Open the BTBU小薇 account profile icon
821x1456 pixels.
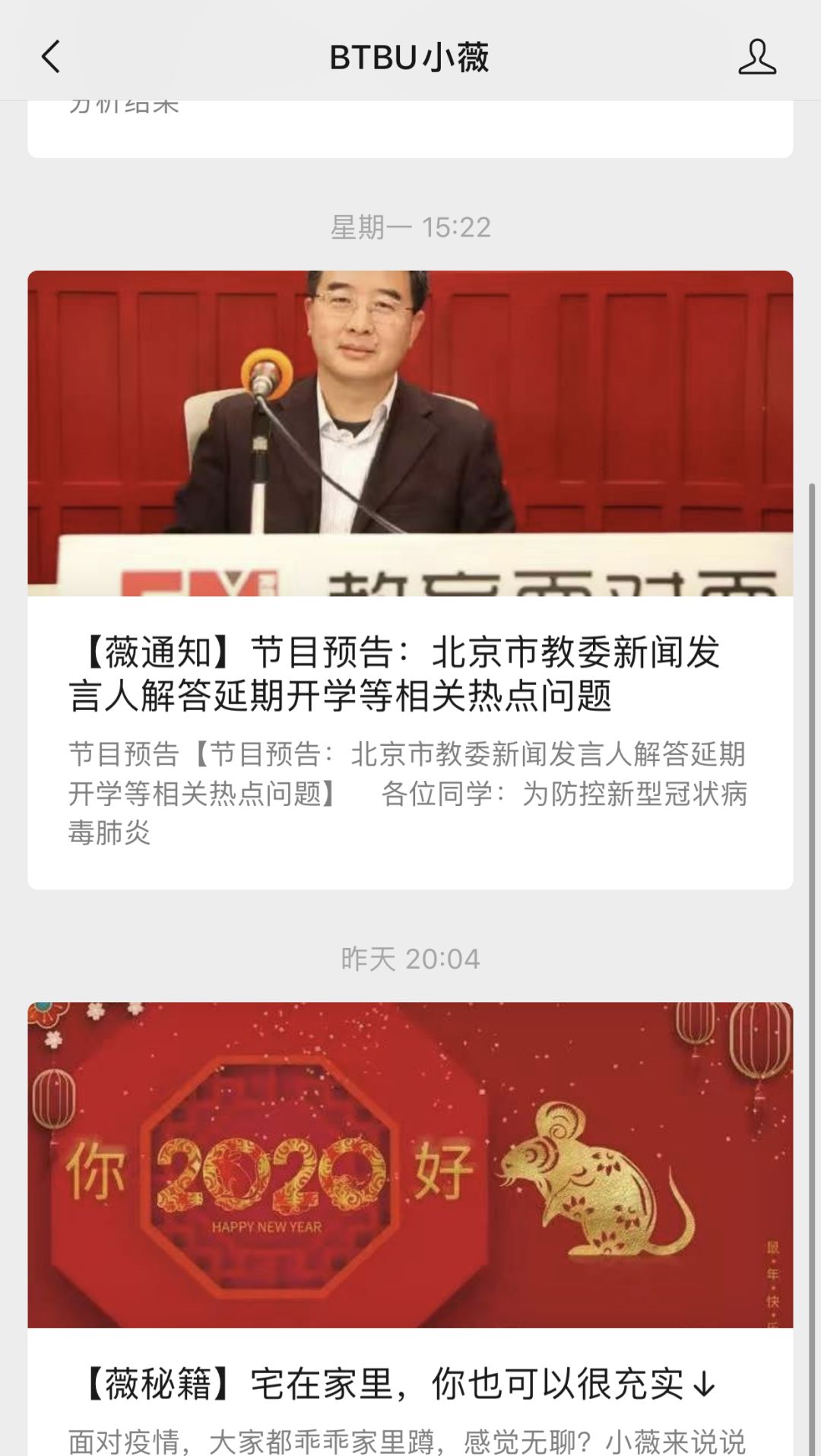757,57
